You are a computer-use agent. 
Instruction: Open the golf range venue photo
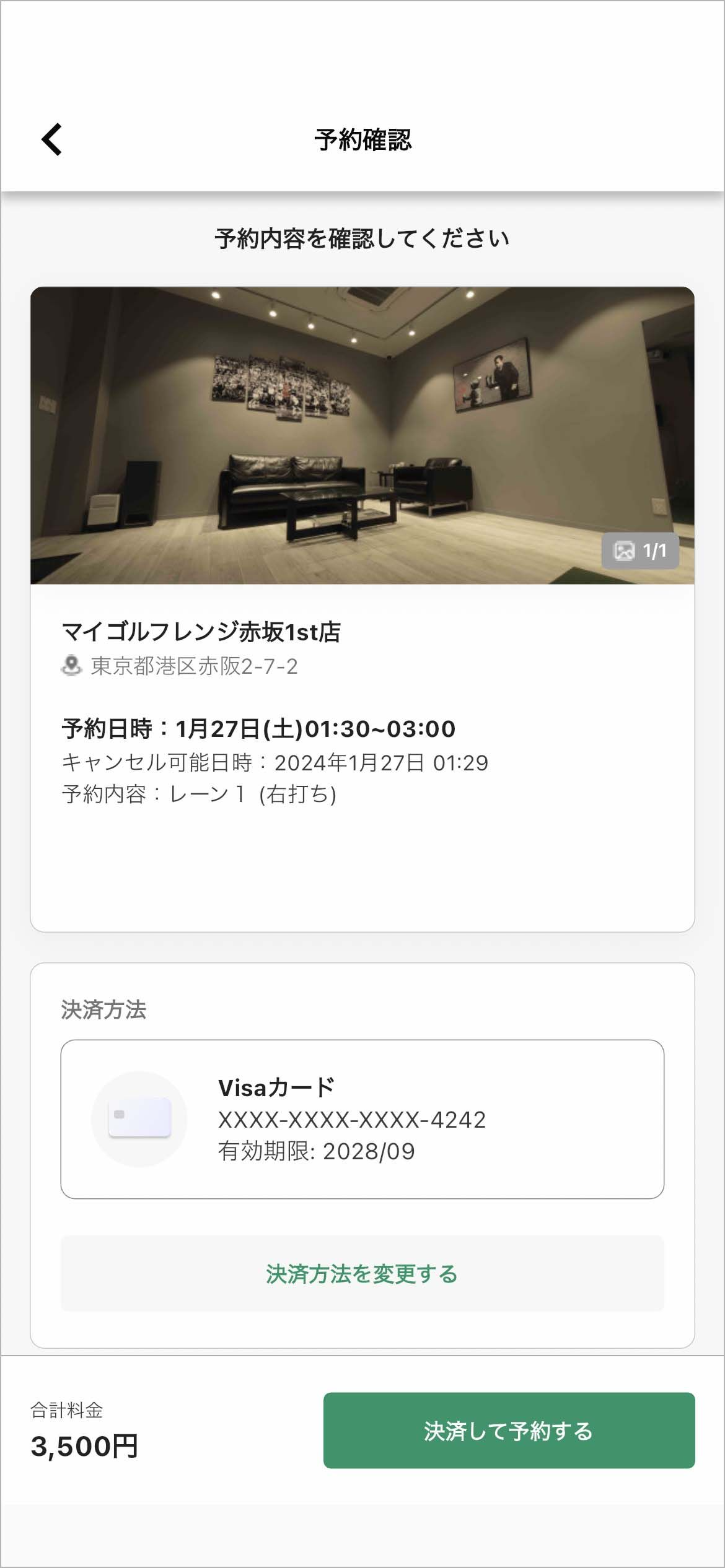point(362,435)
